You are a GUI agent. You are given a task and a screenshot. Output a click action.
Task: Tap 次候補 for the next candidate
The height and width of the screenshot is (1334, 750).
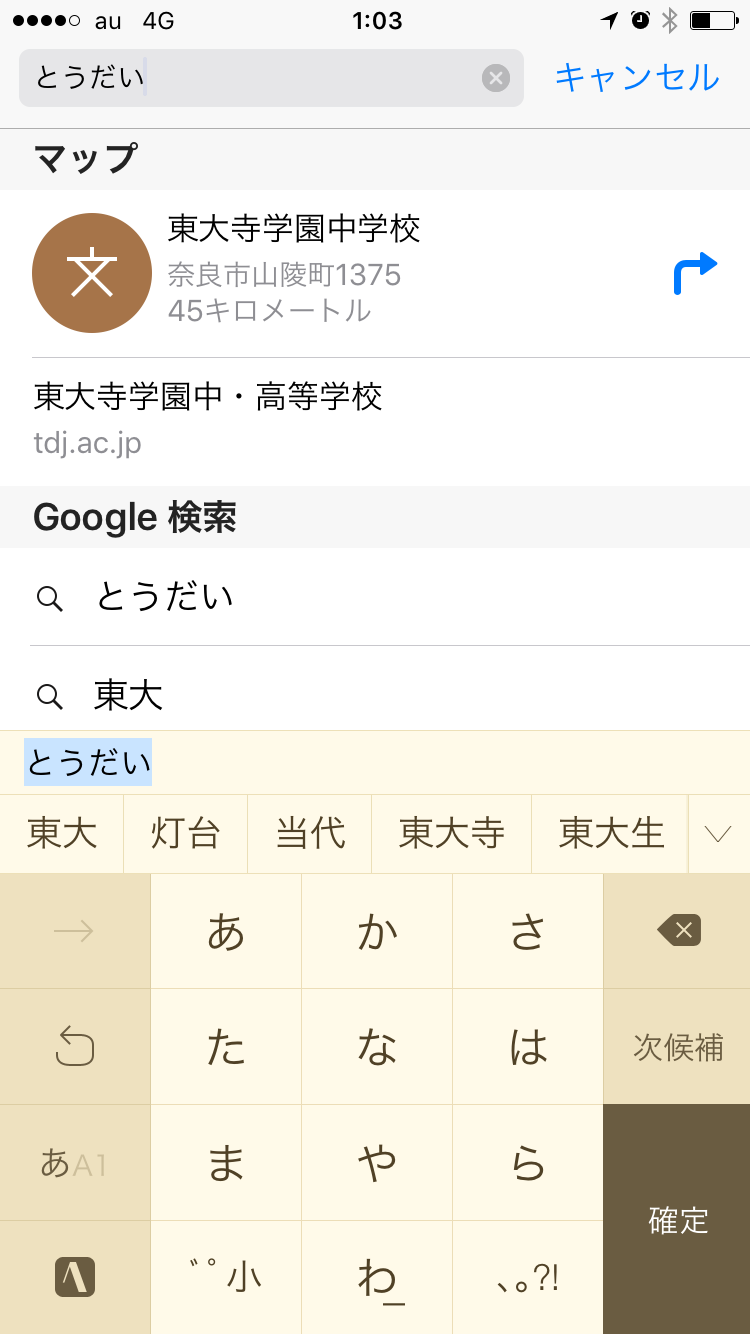click(678, 1047)
